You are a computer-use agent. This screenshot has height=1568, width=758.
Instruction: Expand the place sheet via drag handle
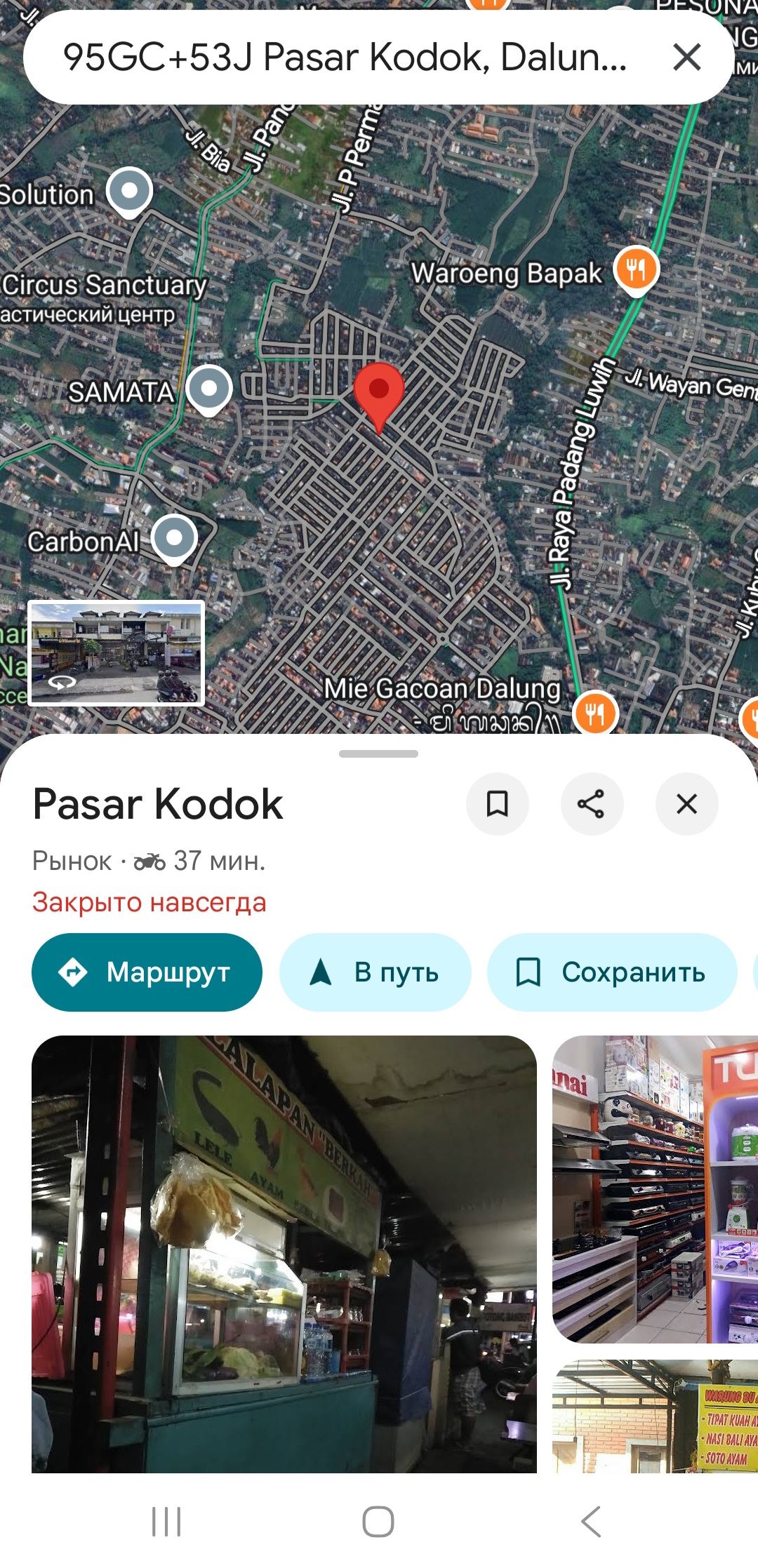[378, 754]
